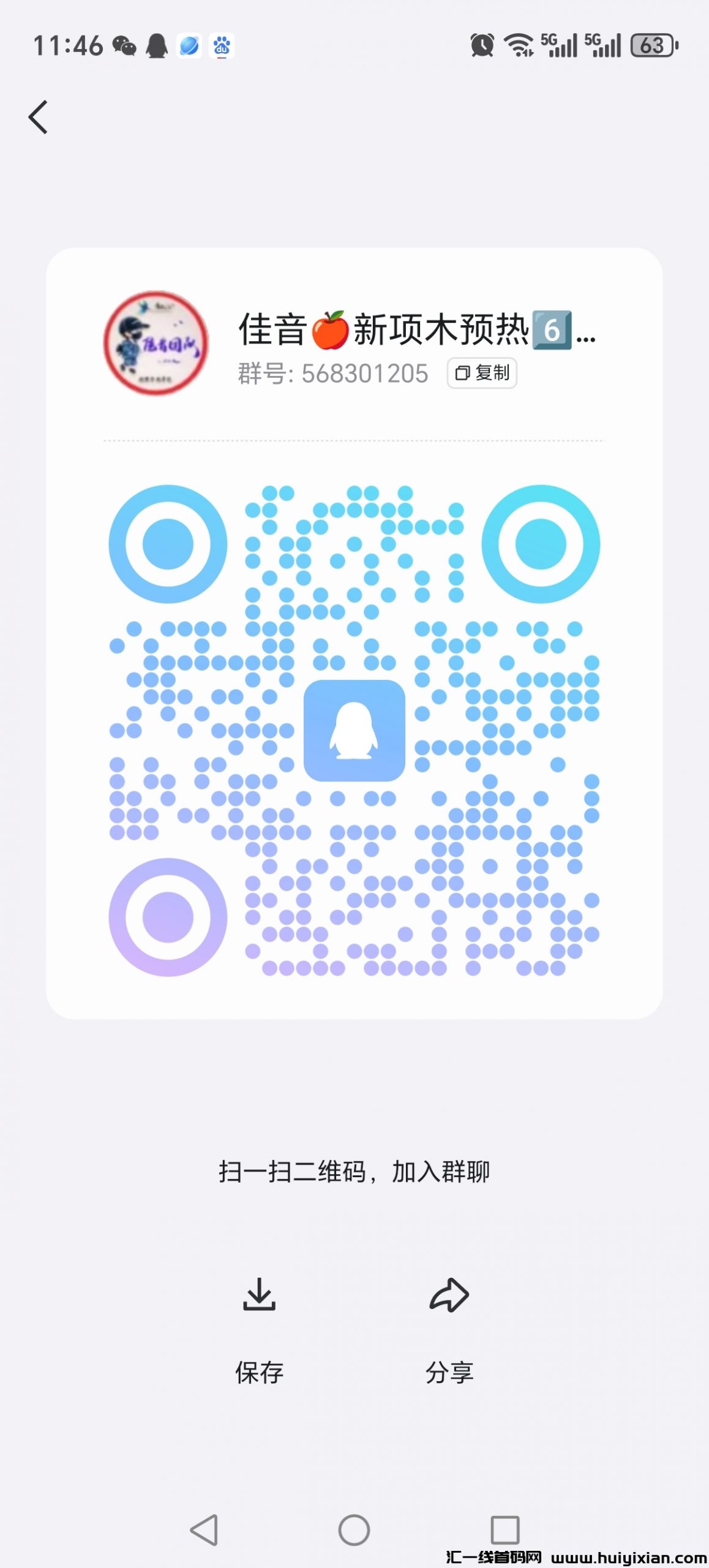The height and width of the screenshot is (1568, 709).
Task: Tap 复制 to copy the group number
Action: point(484,374)
